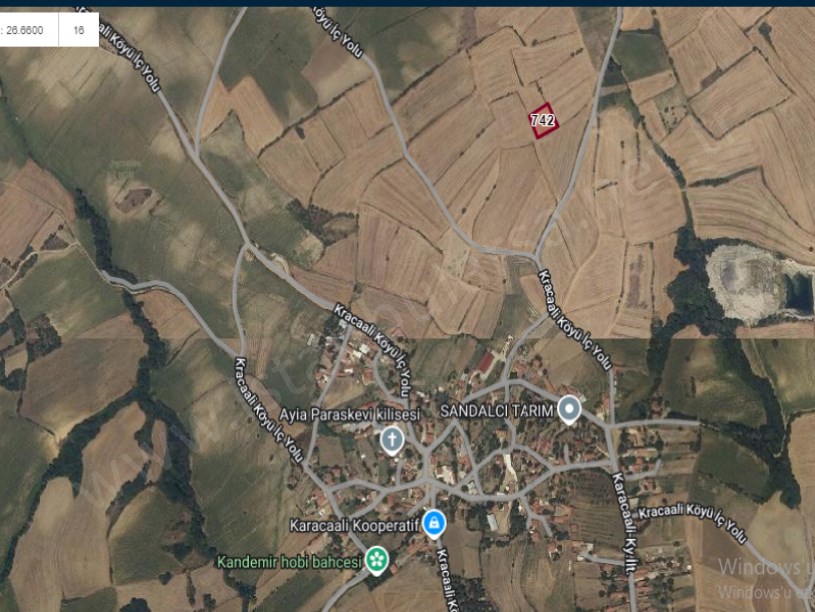Screen dimensions: 815x612
Task: Open the Karacaali Kooperatif map marker
Action: [434, 522]
